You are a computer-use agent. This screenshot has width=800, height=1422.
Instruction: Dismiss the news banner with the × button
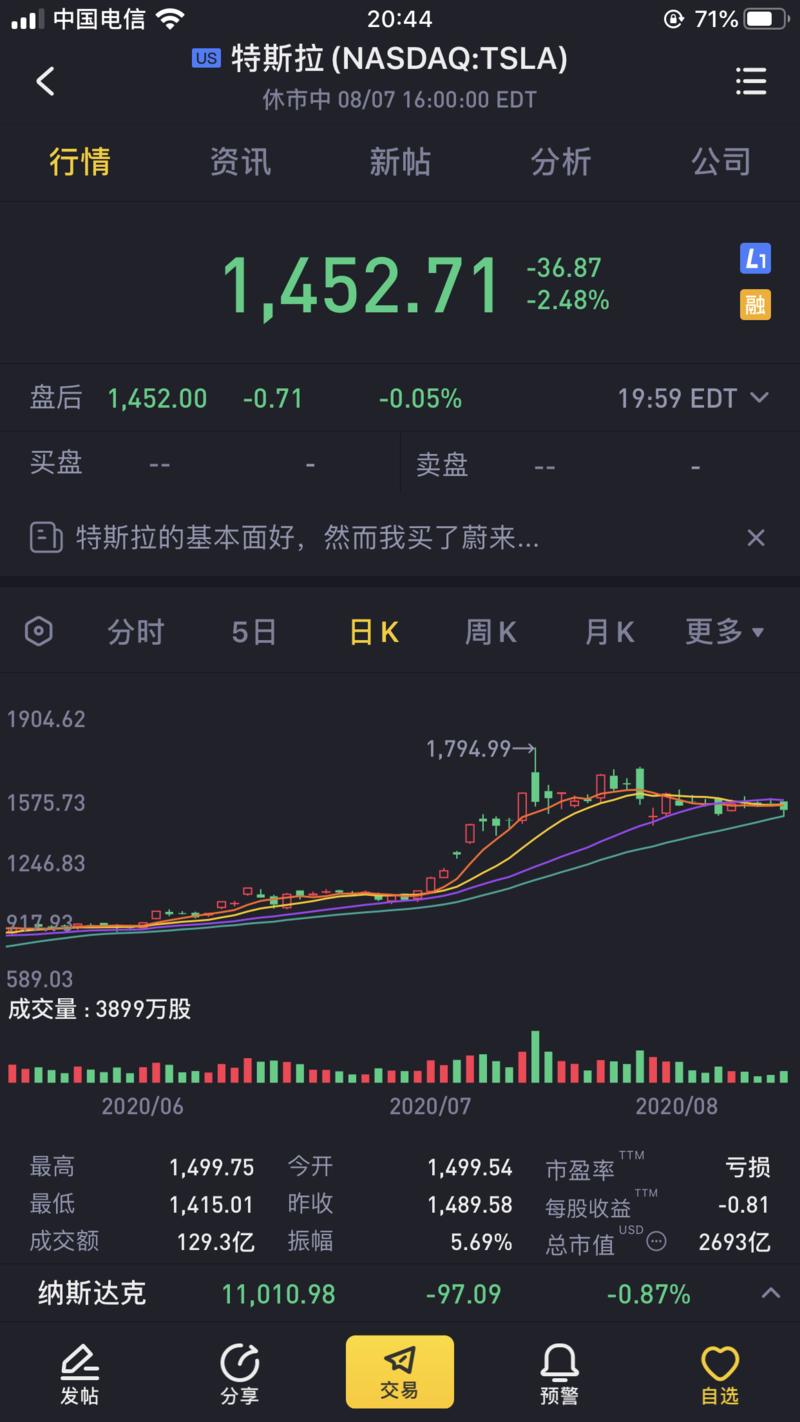point(756,538)
